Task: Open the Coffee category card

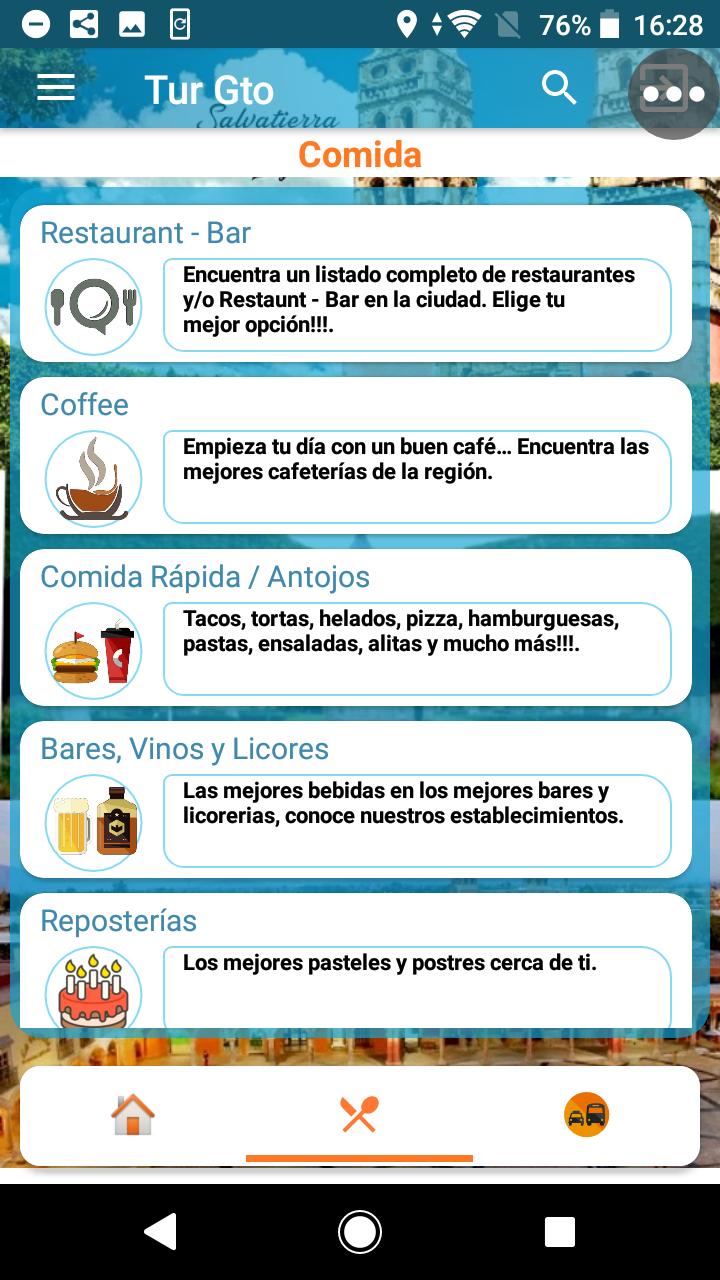Action: [356, 456]
